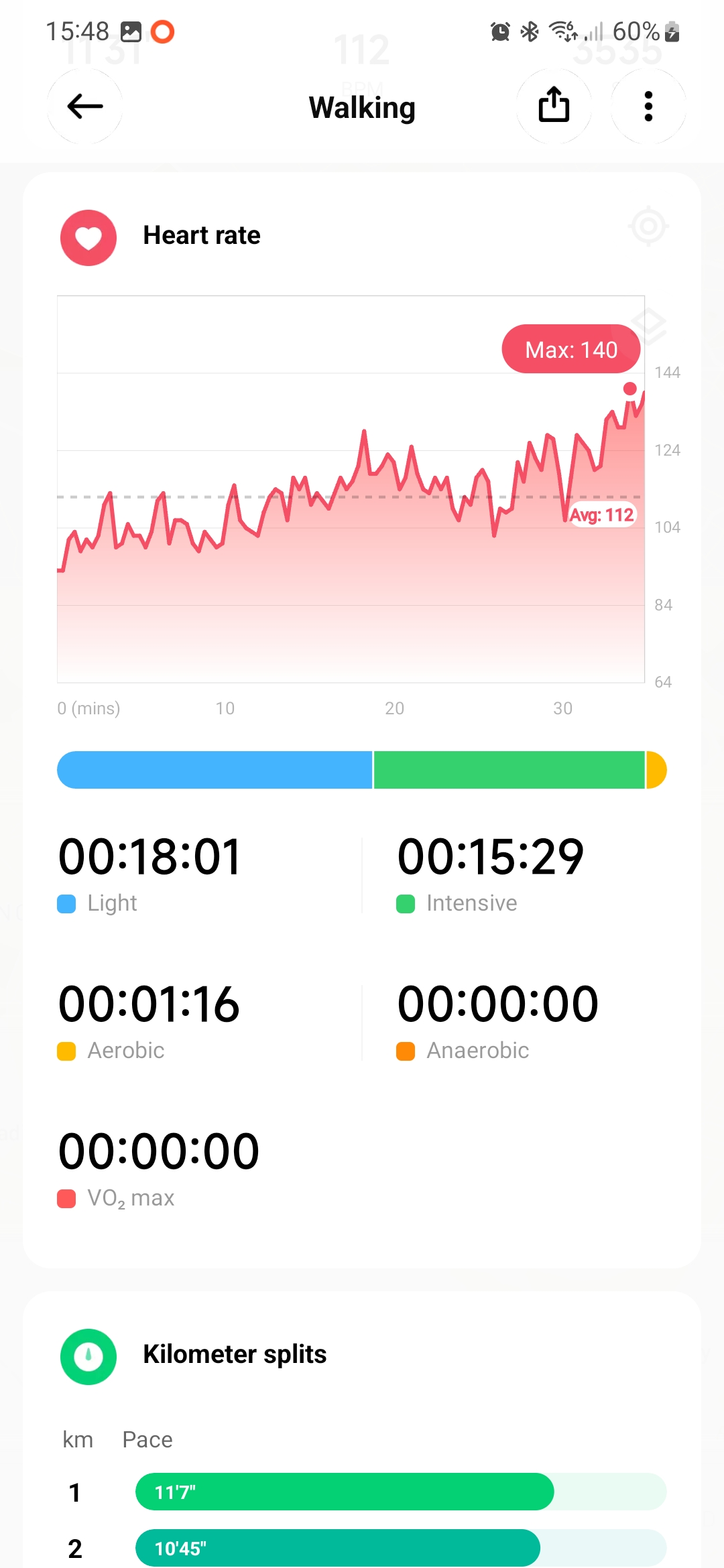Share this walking workout
724x1568 pixels.
[554, 106]
